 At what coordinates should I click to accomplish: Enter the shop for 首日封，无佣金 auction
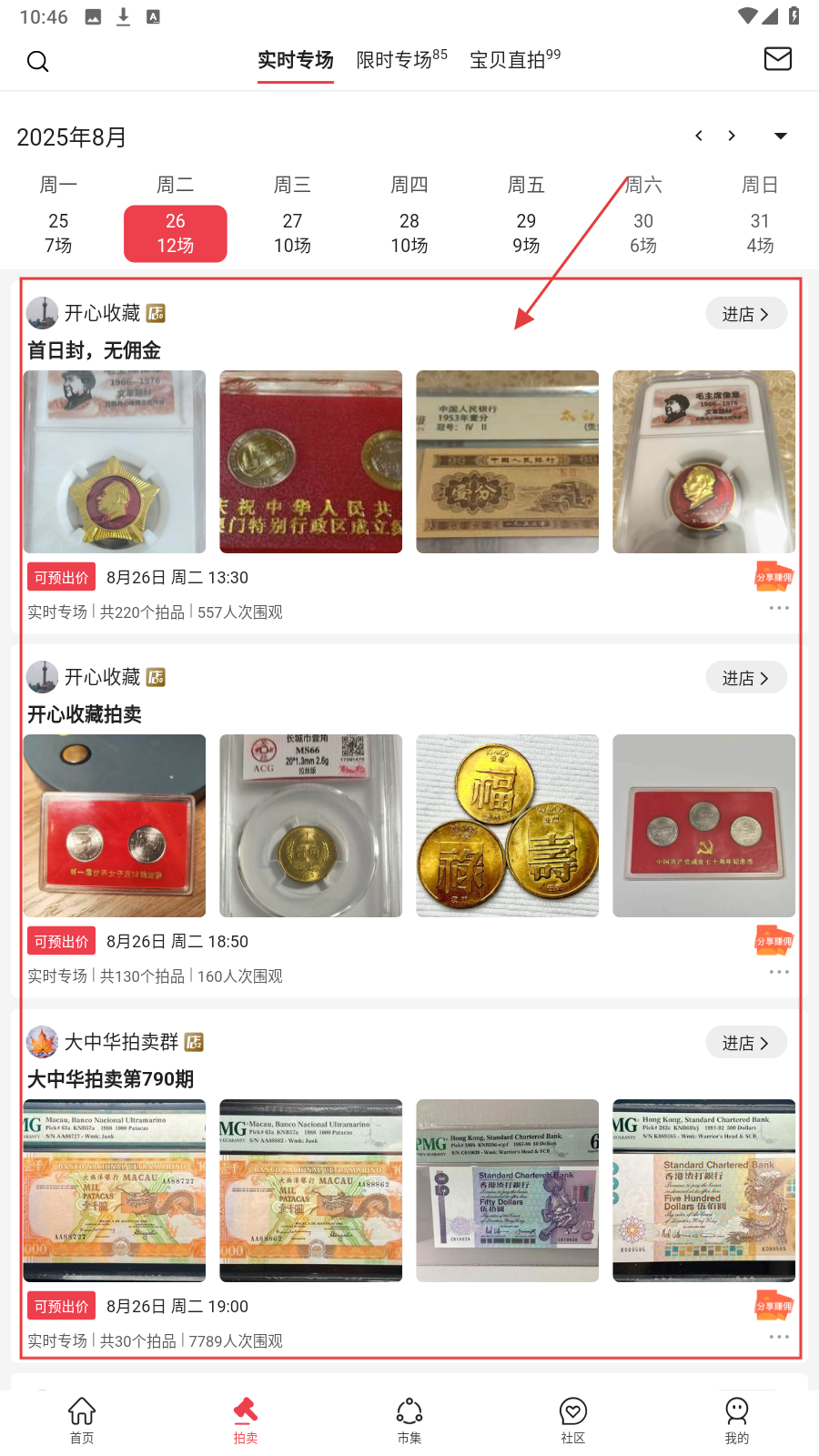pyautogui.click(x=745, y=314)
